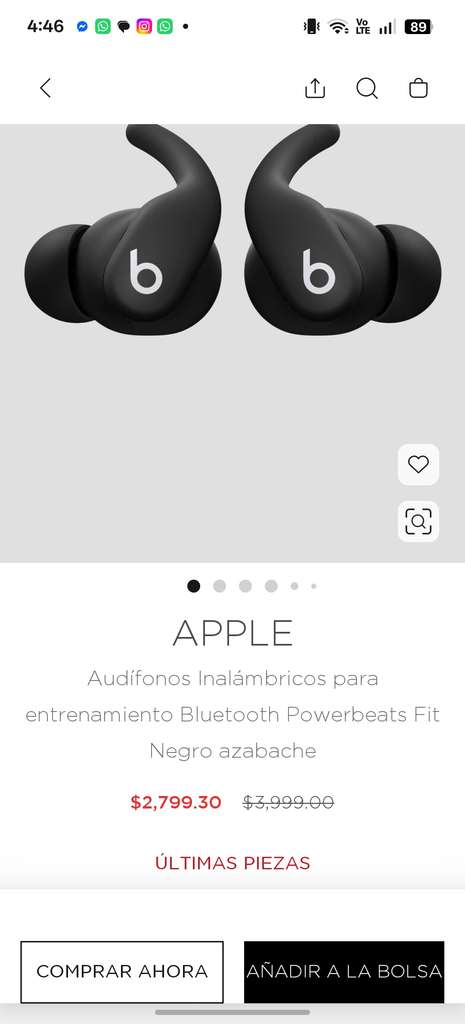
Task: Add the headphones to favorites with heart
Action: coord(418,464)
